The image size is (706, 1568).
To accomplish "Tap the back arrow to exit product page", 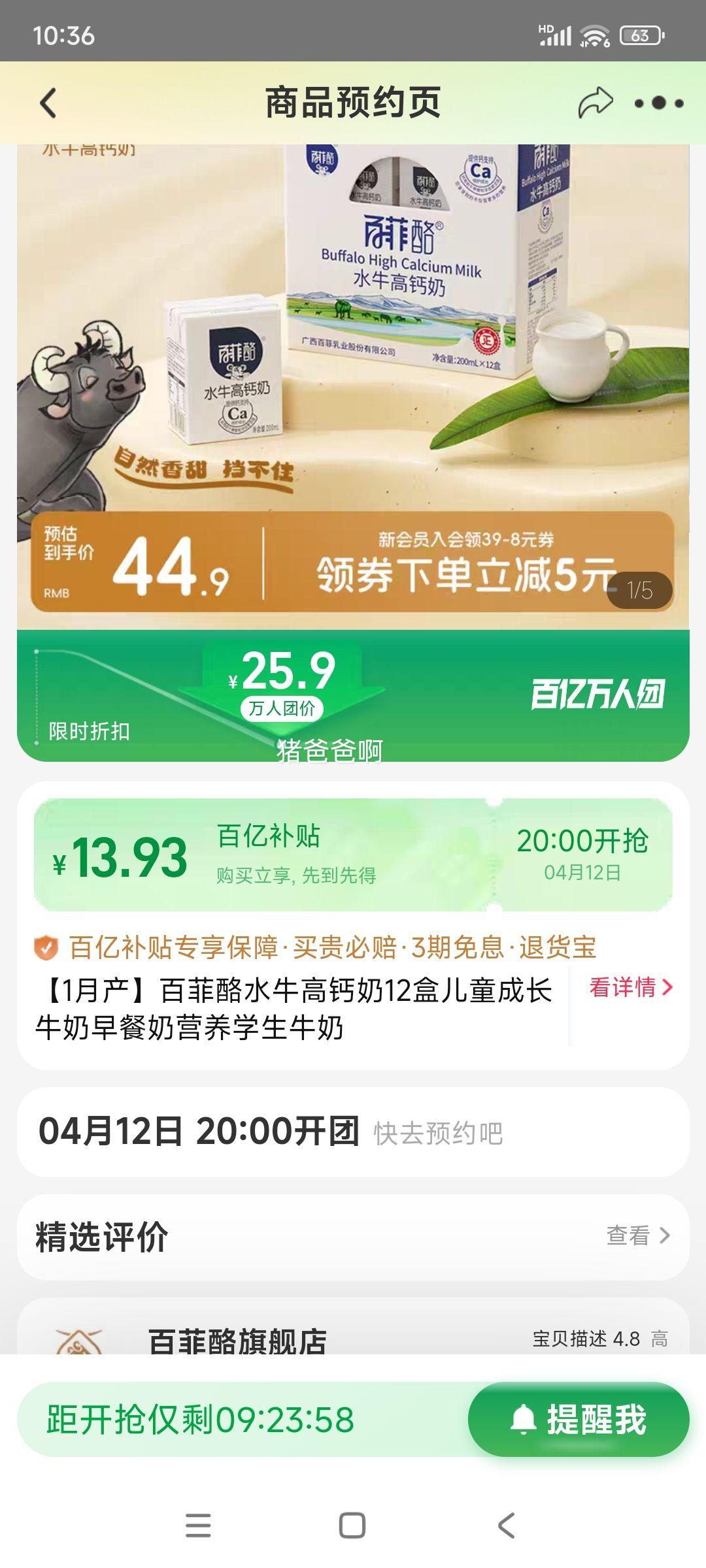I will [46, 101].
